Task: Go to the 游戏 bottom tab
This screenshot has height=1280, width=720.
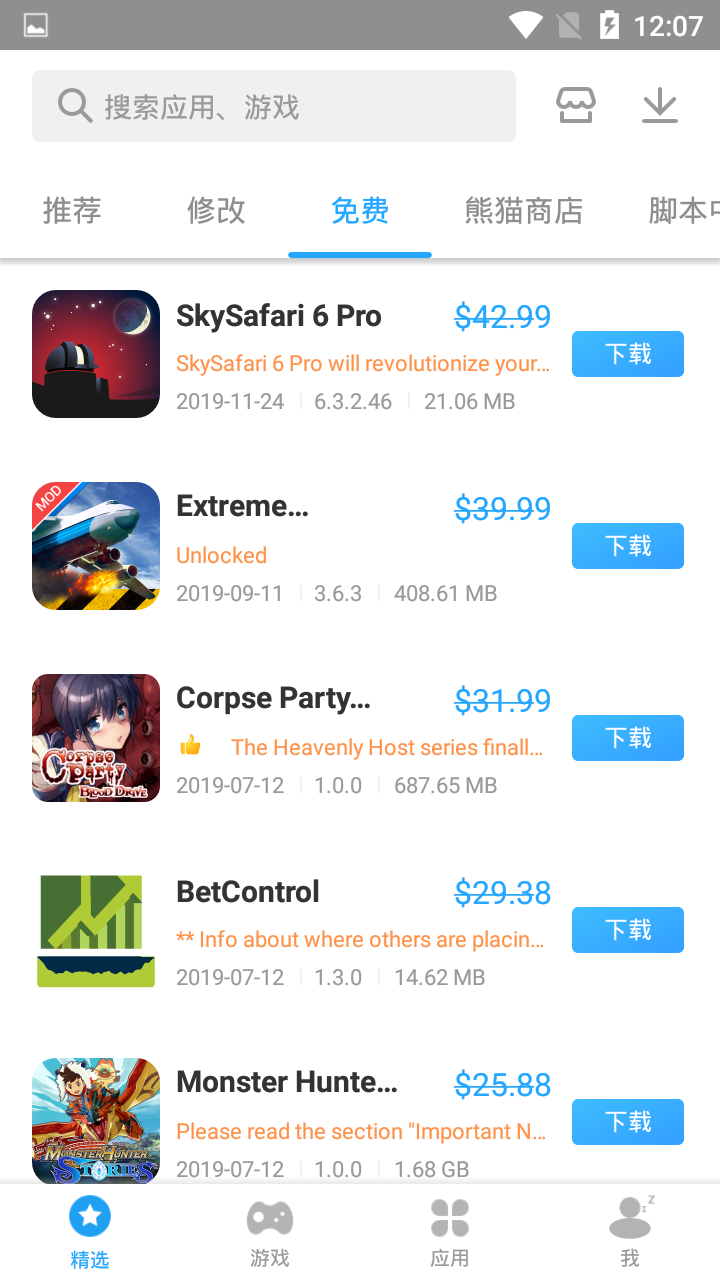Action: (x=270, y=1232)
